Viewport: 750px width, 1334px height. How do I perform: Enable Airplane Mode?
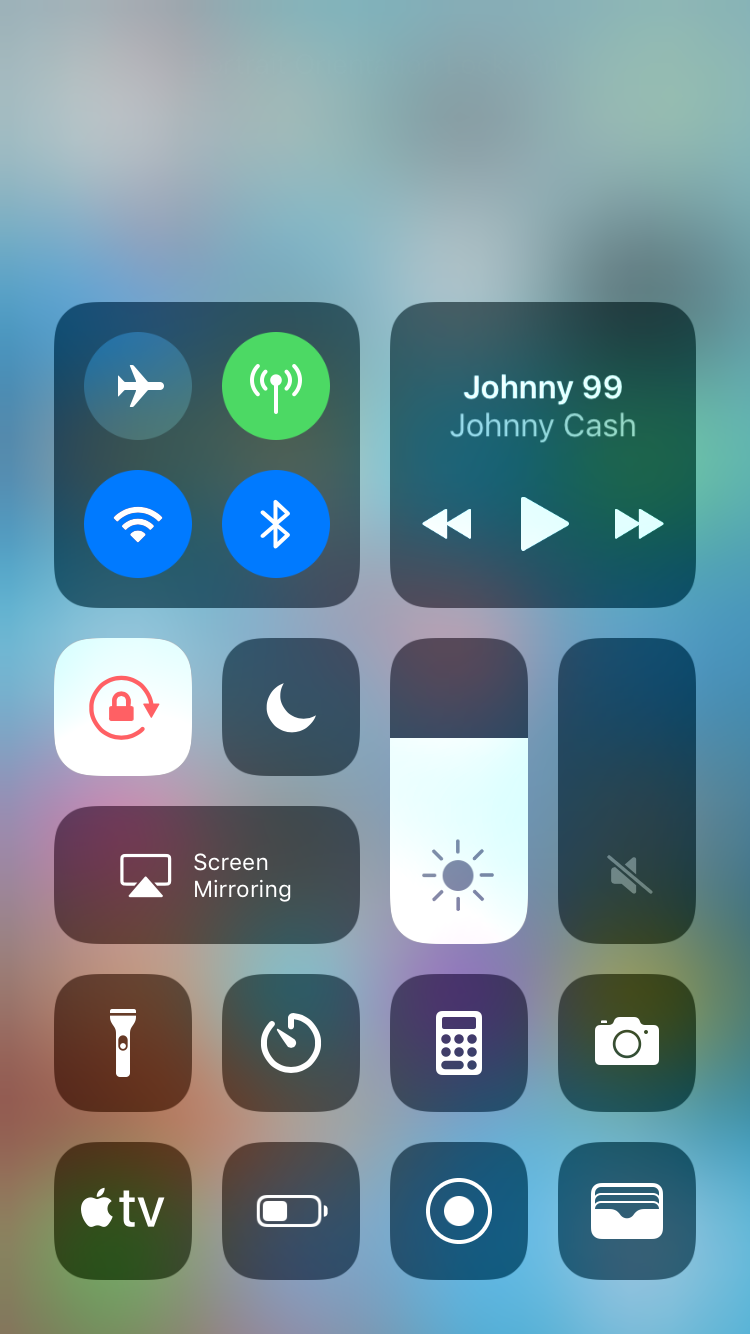138,386
